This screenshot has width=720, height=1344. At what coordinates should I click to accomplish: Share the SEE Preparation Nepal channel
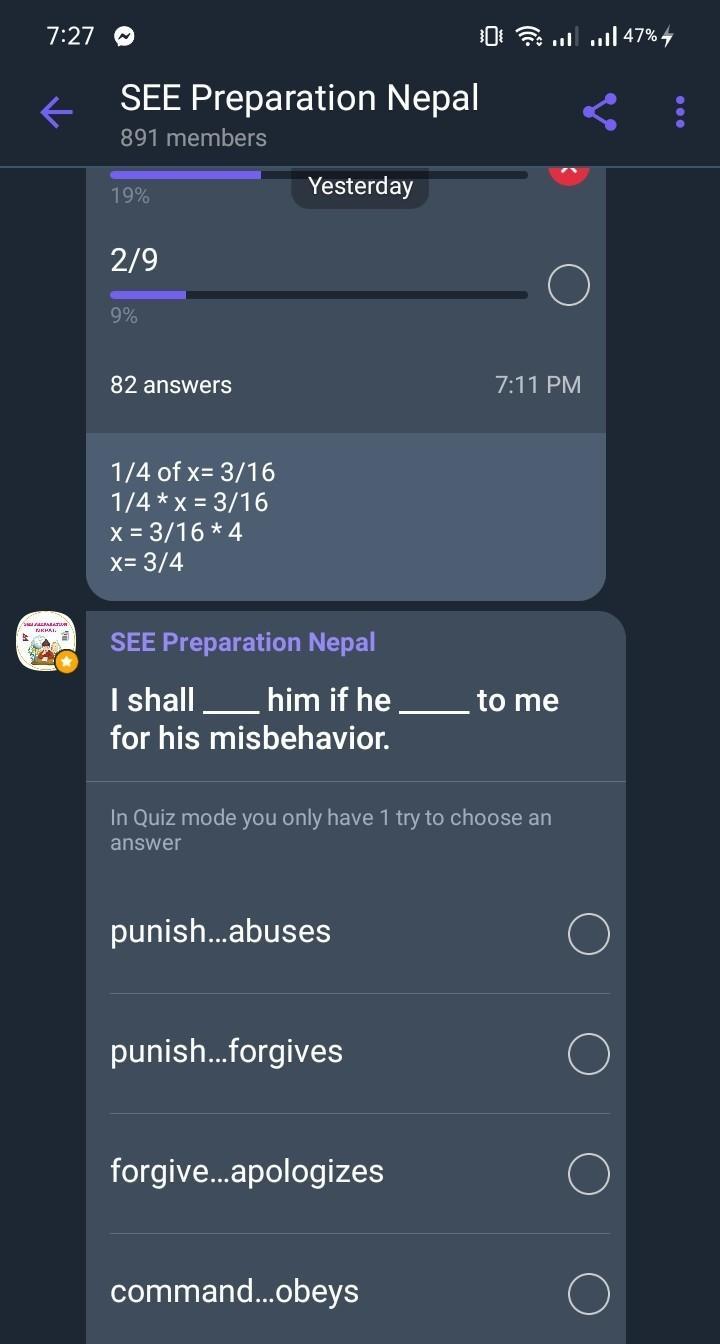coord(600,112)
